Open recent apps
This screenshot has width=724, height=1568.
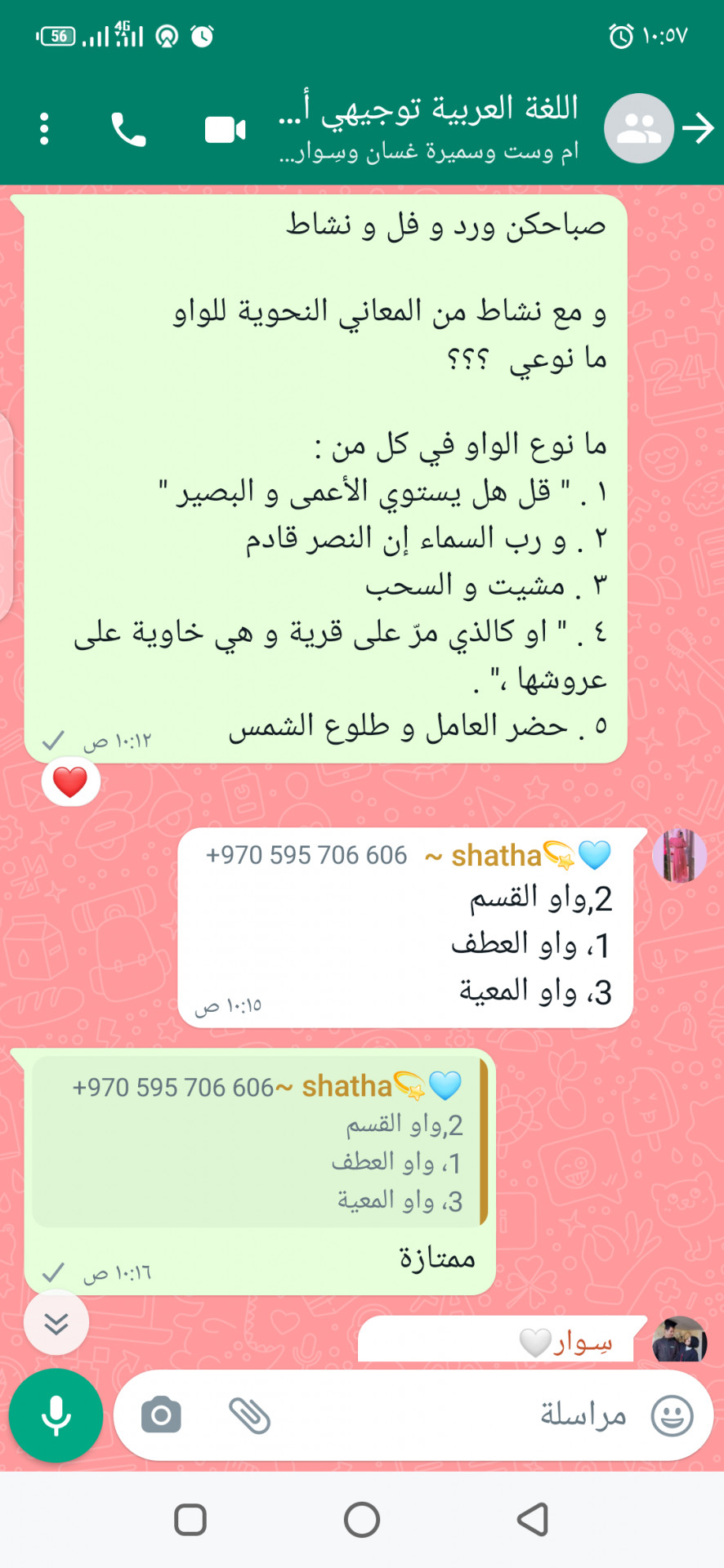[x=190, y=1520]
